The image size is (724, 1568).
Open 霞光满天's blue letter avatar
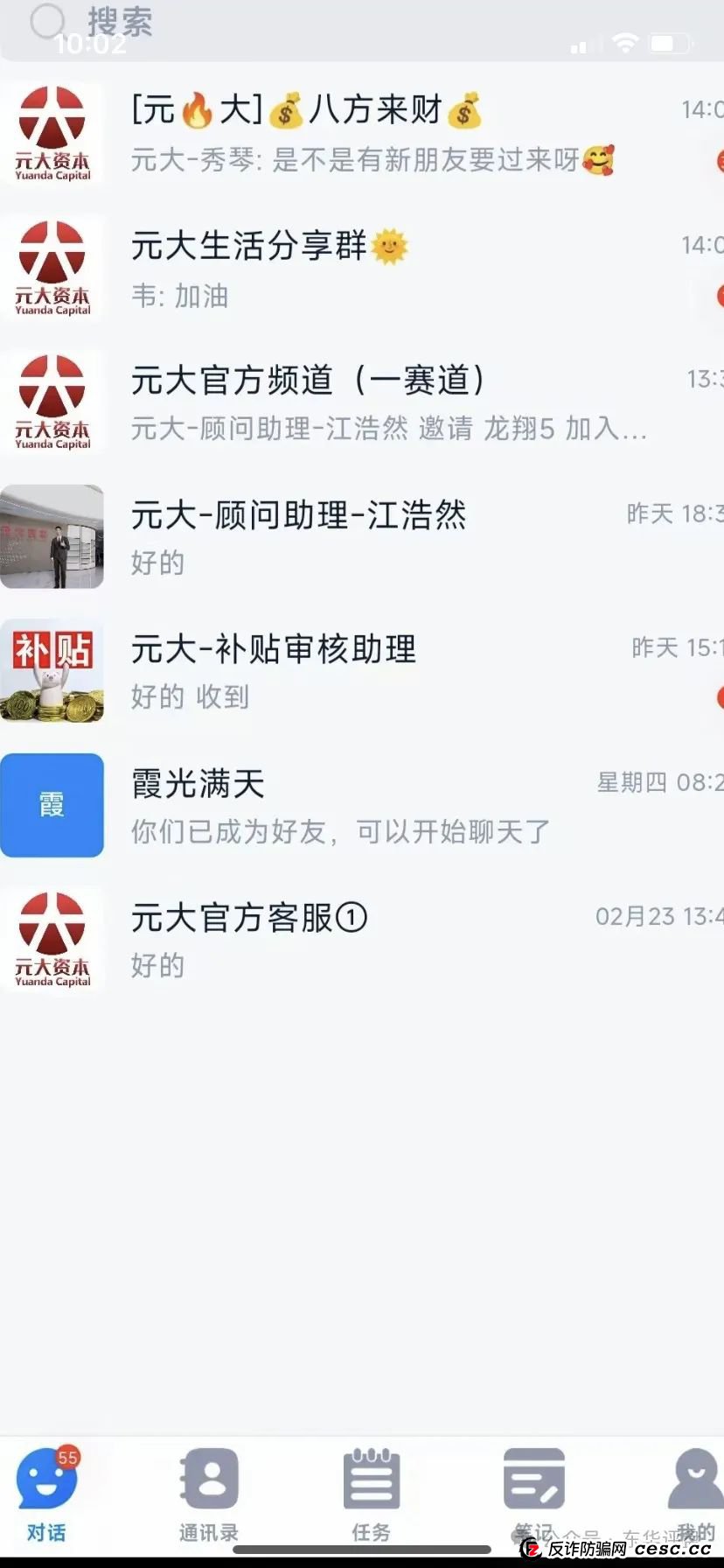tap(52, 805)
